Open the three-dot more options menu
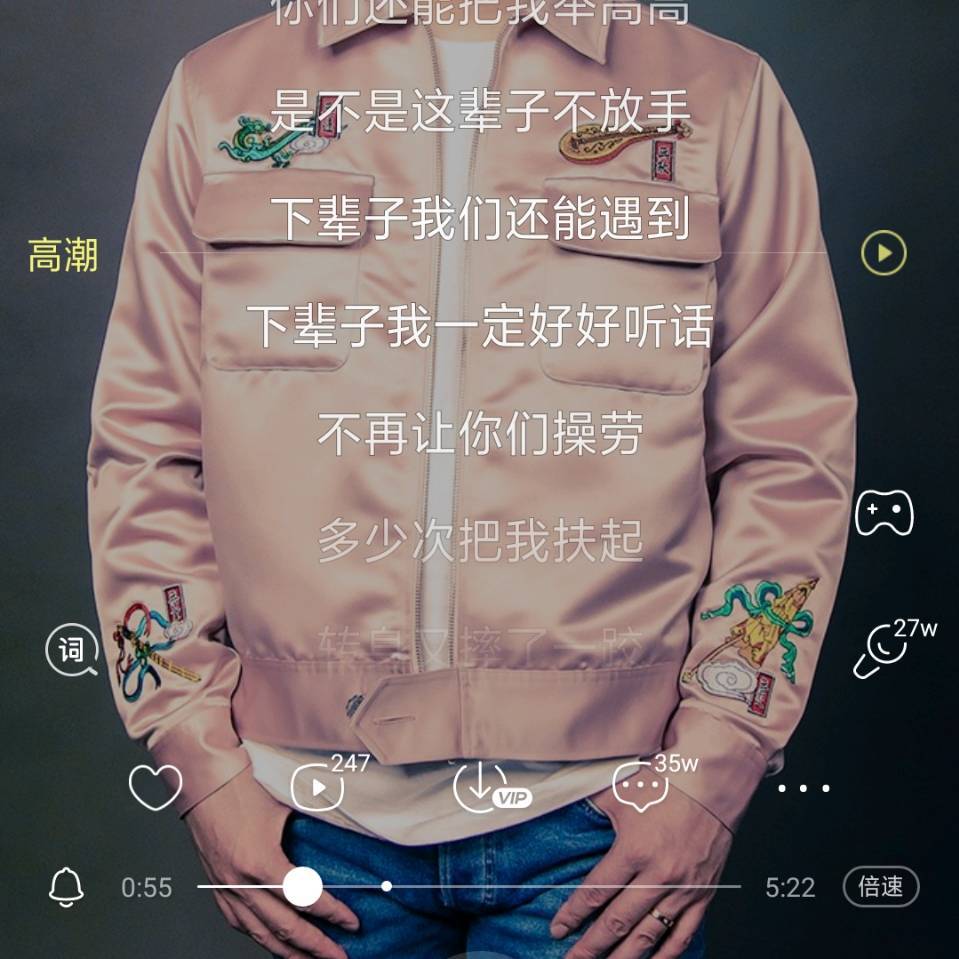This screenshot has height=959, width=959. click(804, 787)
